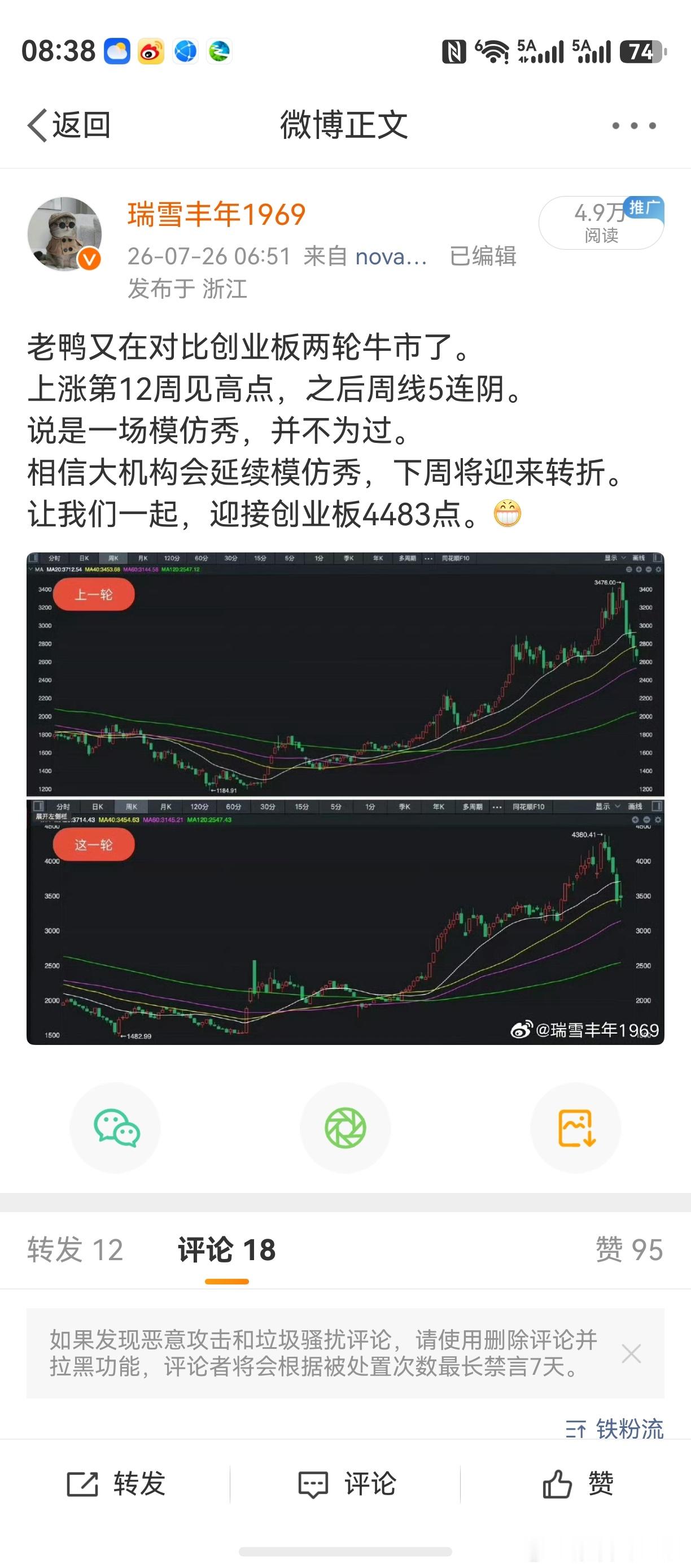This screenshot has height=1568, width=691.
Task: Open the nova device source link
Action: tap(391, 256)
